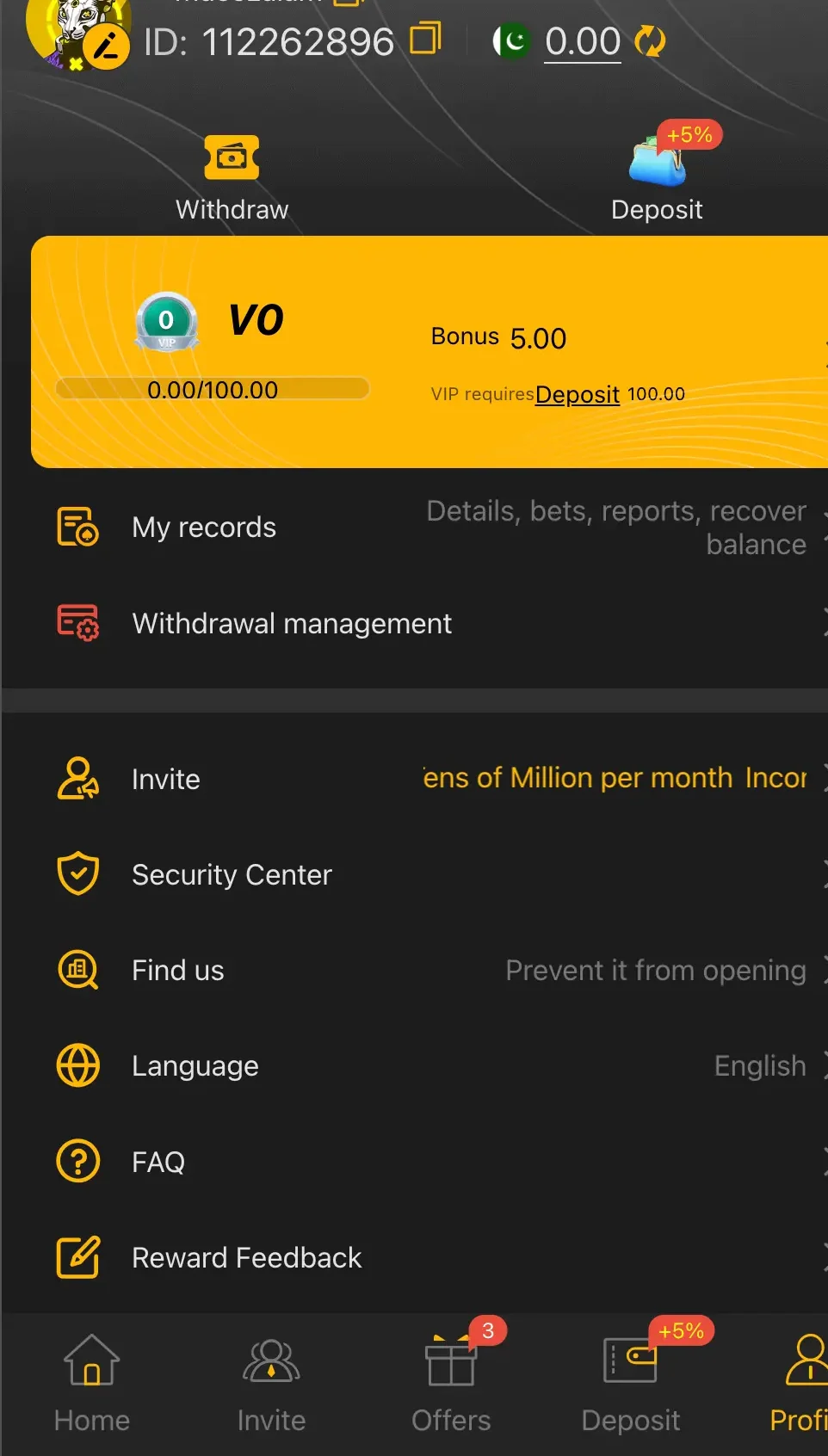Change the Language setting
Image resolution: width=828 pixels, height=1456 pixels.
(x=413, y=1065)
